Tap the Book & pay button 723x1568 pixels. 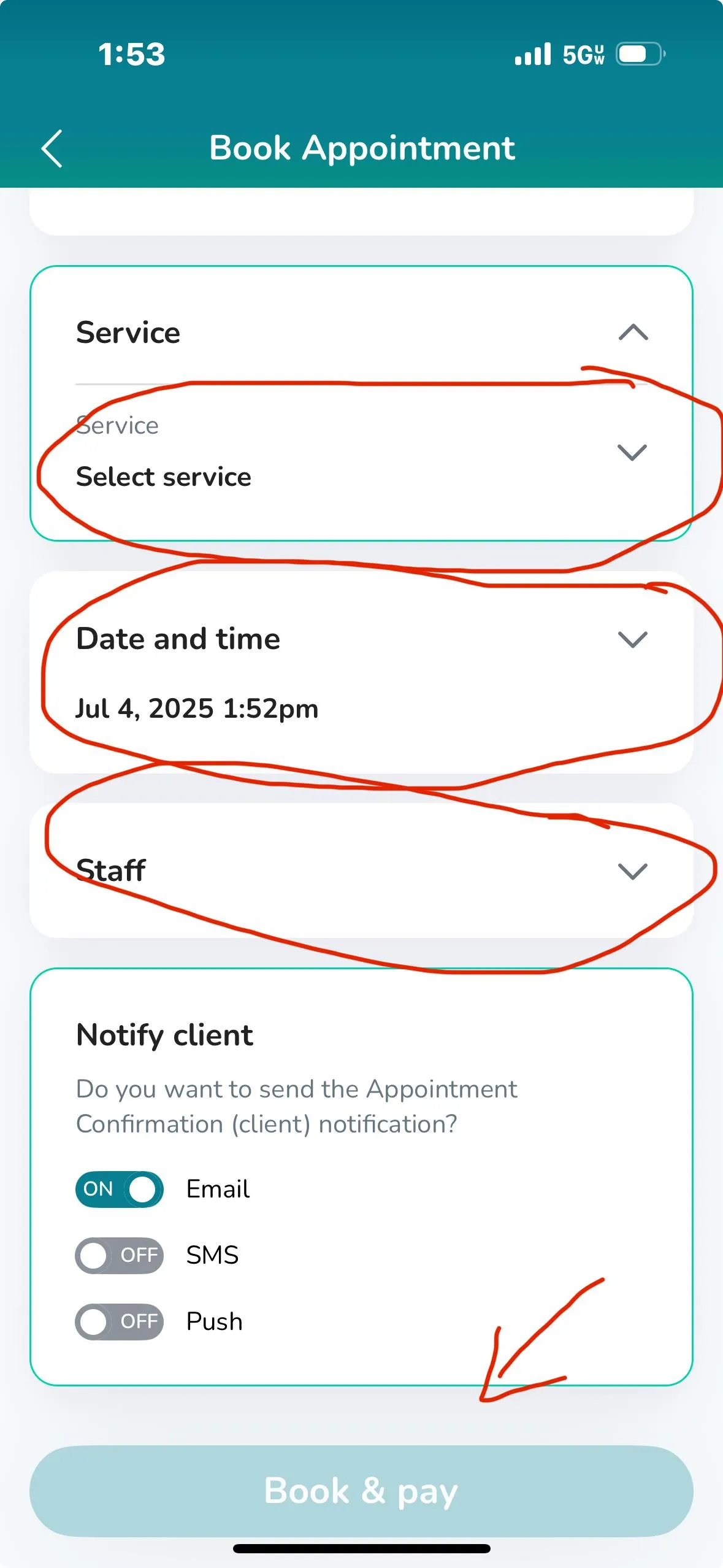(361, 1491)
